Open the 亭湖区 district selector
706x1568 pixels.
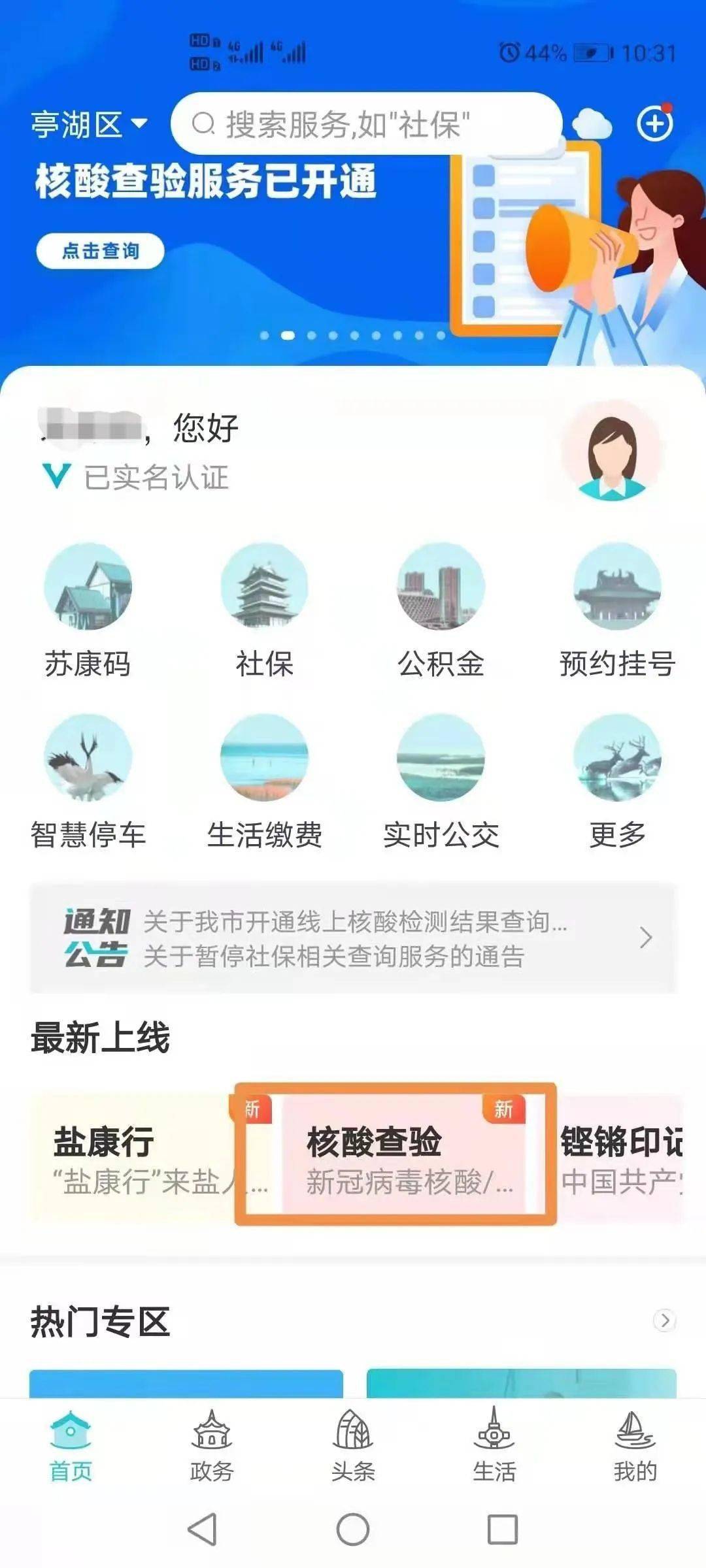[90, 124]
